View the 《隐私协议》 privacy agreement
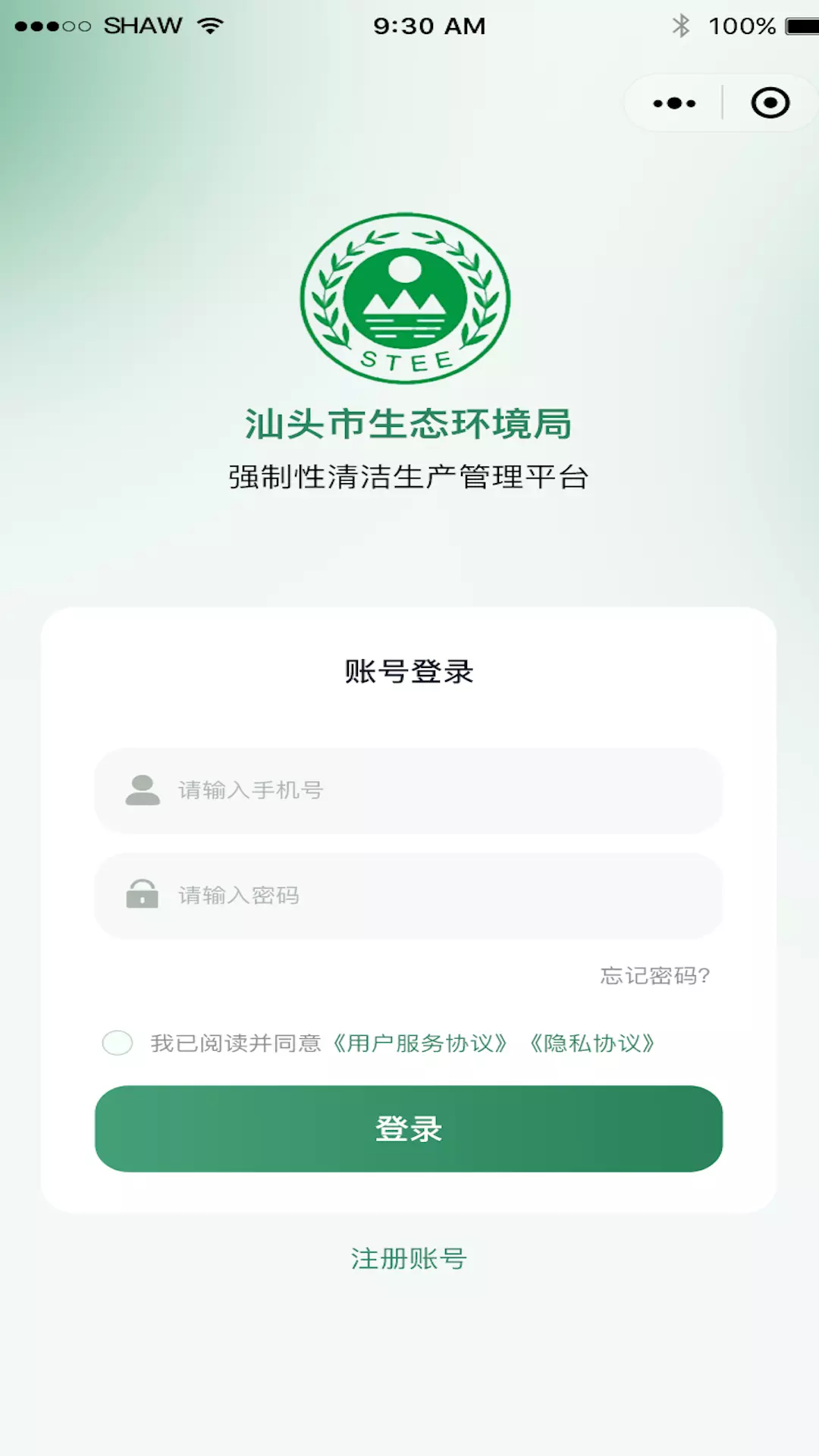Viewport: 819px width, 1456px height. pos(591,1043)
